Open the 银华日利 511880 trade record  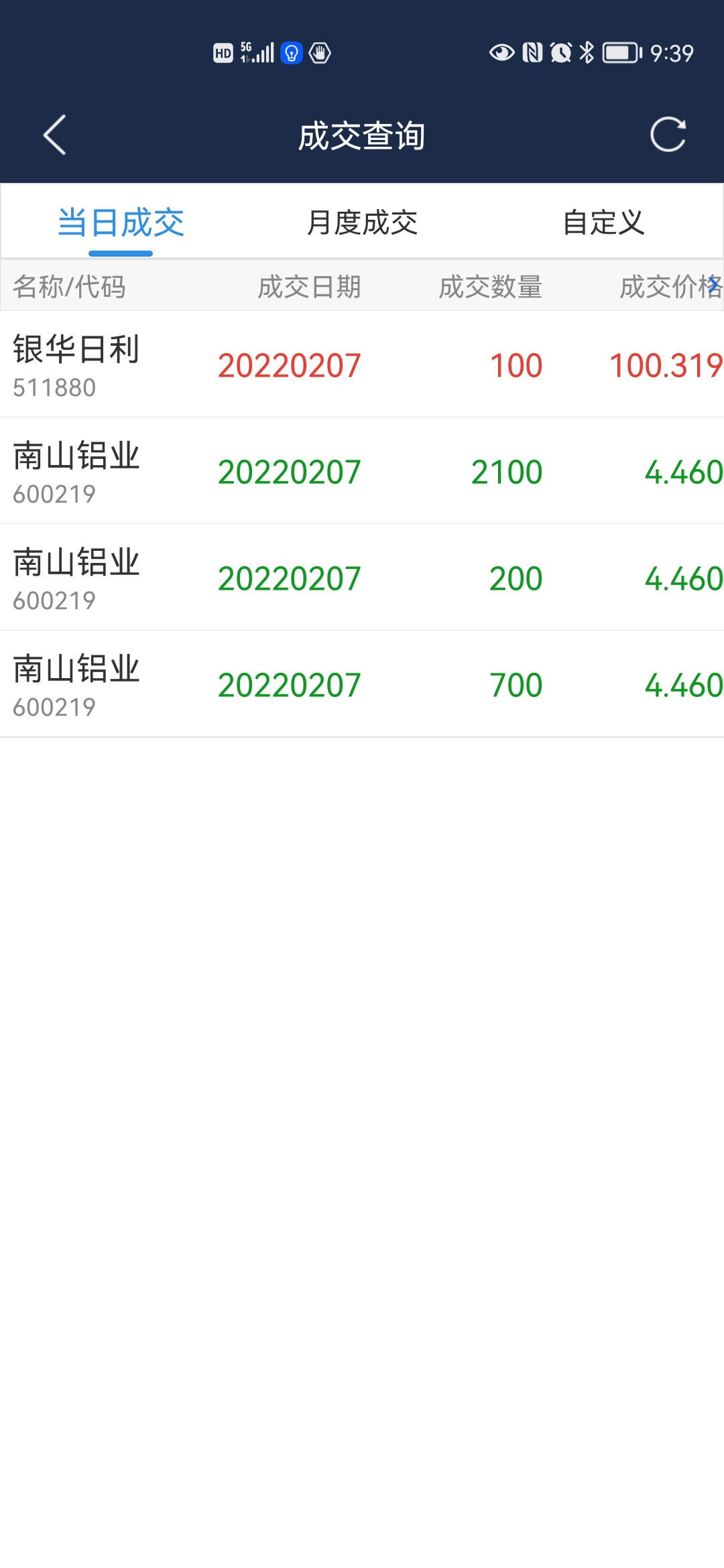[x=362, y=365]
